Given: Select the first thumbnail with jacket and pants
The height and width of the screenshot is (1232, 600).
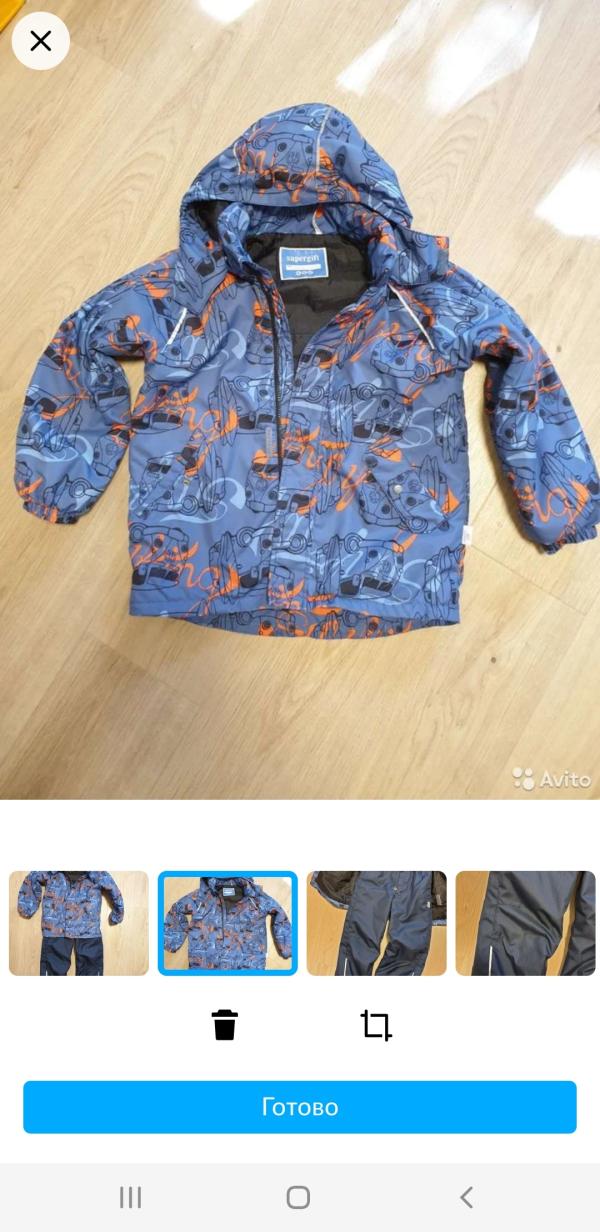Looking at the screenshot, I should (x=79, y=923).
